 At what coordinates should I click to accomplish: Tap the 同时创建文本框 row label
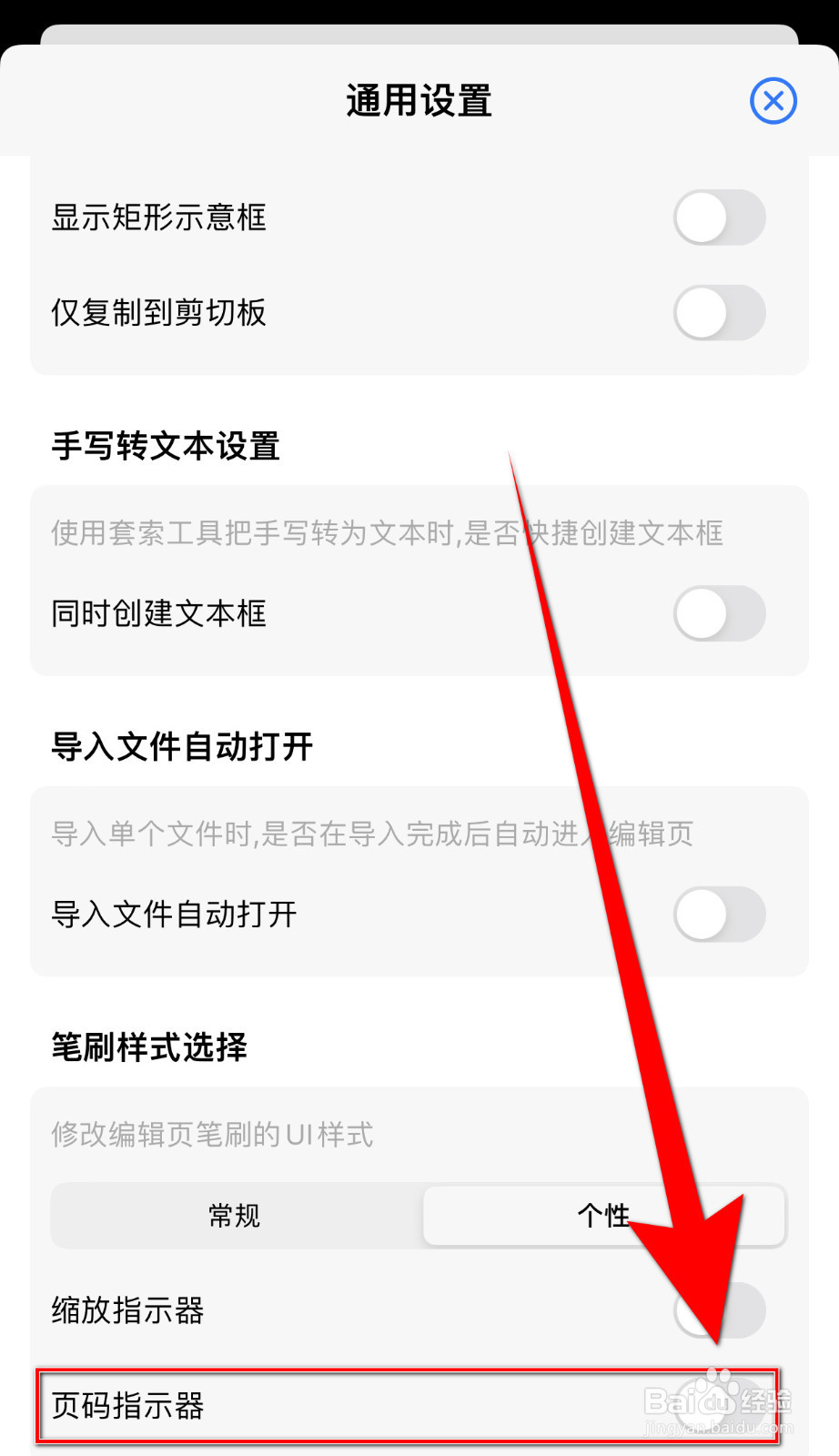158,613
